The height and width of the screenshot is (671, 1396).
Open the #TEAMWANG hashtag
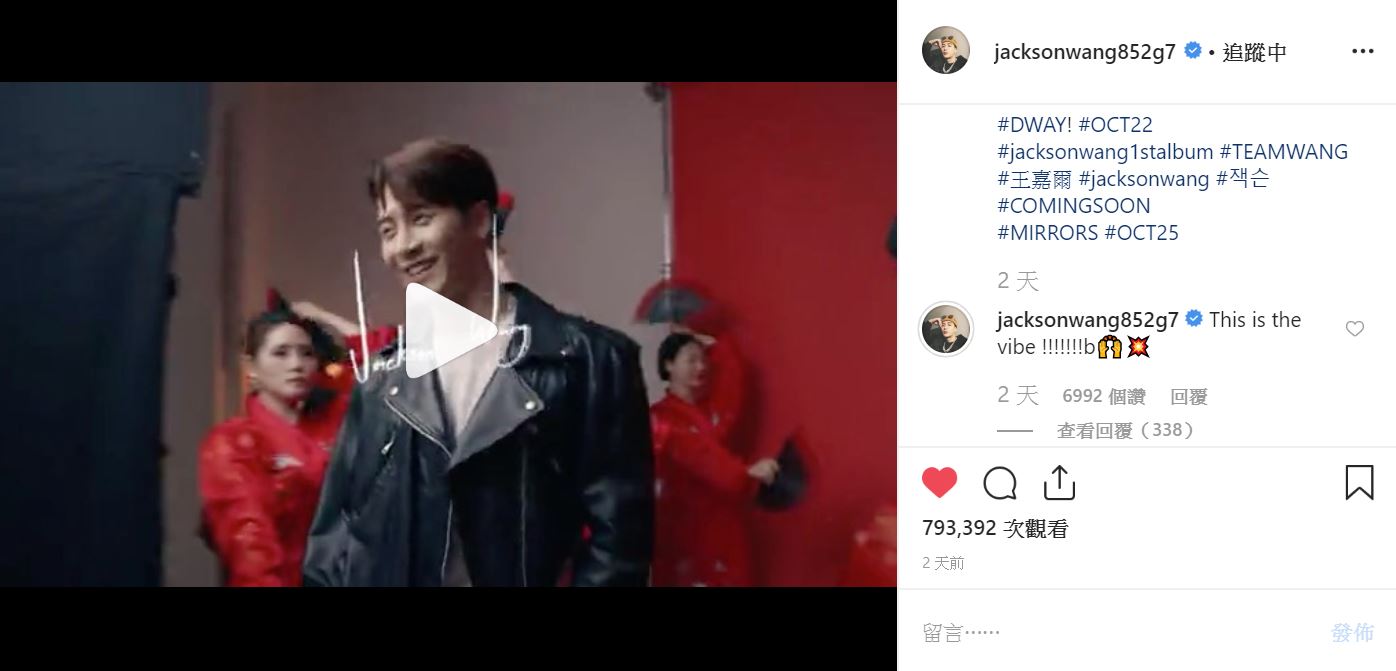pyautogui.click(x=1283, y=152)
